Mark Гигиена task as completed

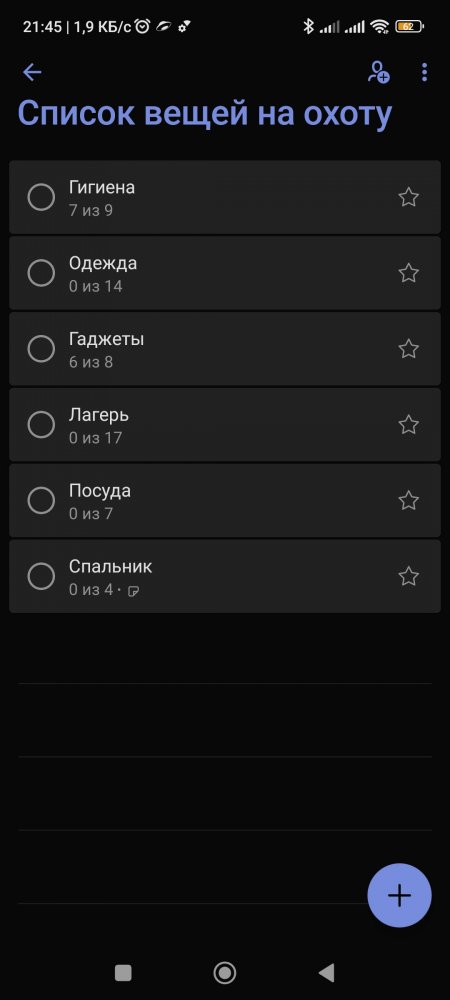pos(41,197)
